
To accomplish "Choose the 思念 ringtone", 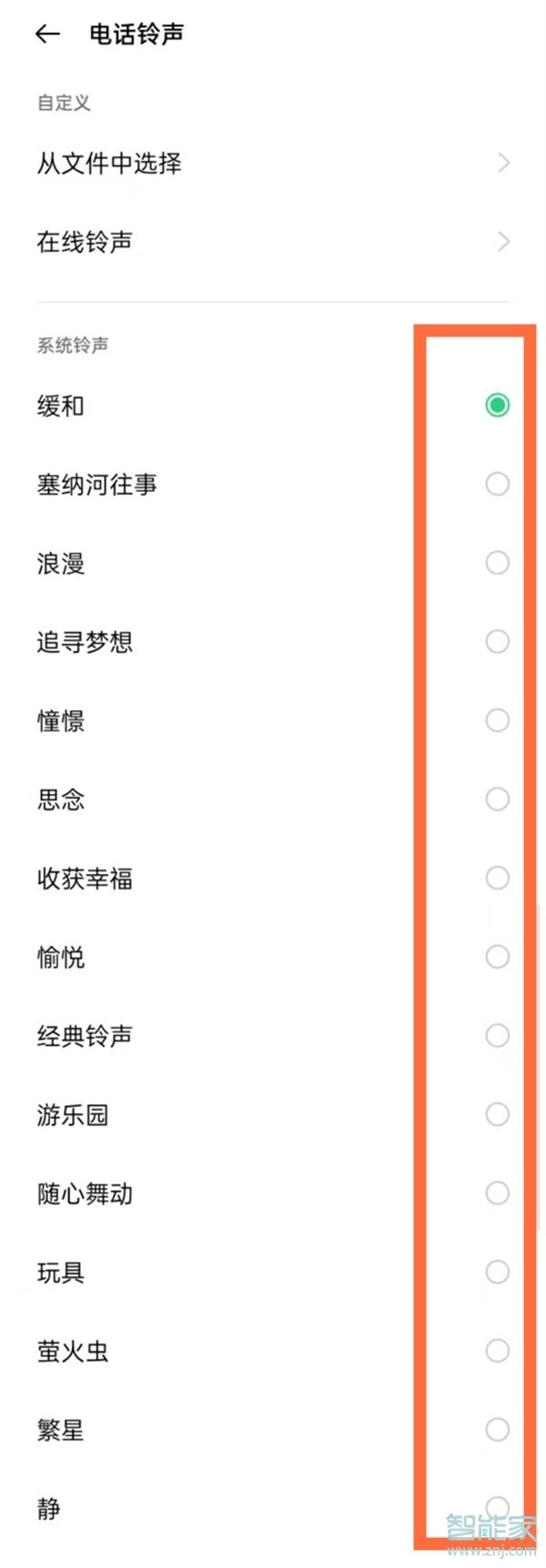I will [497, 799].
